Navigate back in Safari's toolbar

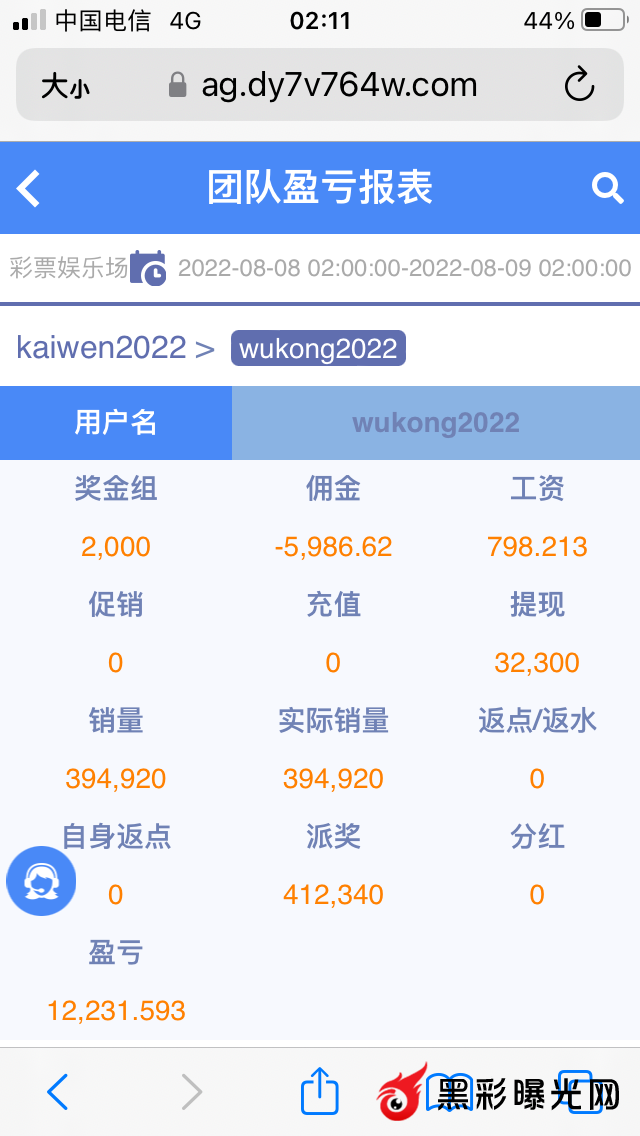pos(58,1092)
